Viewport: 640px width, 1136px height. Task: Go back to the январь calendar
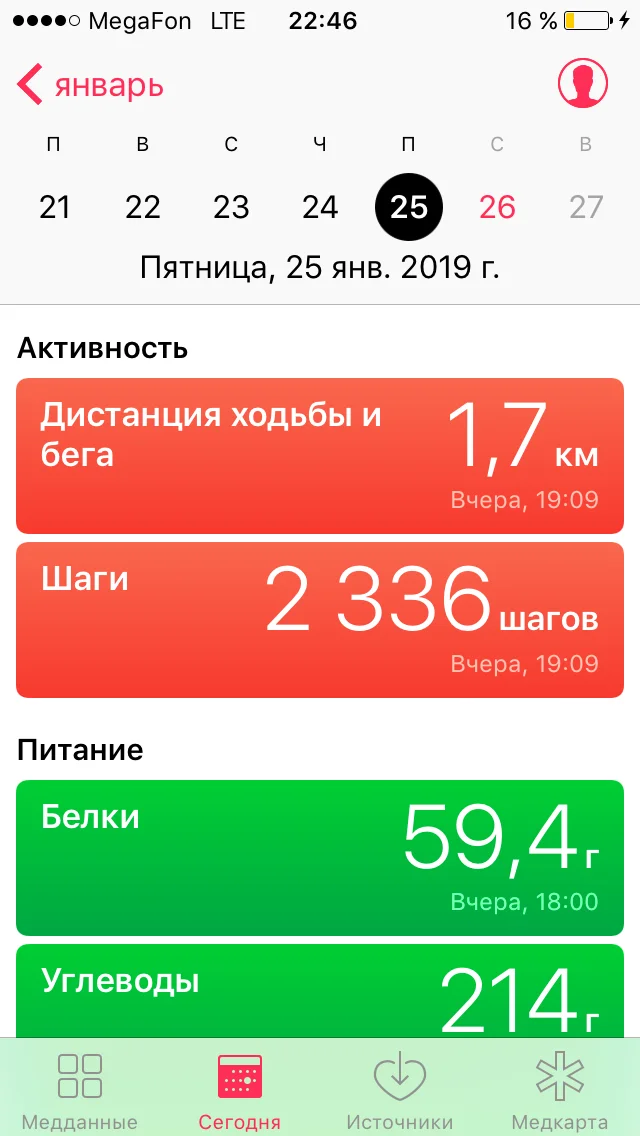coord(90,85)
